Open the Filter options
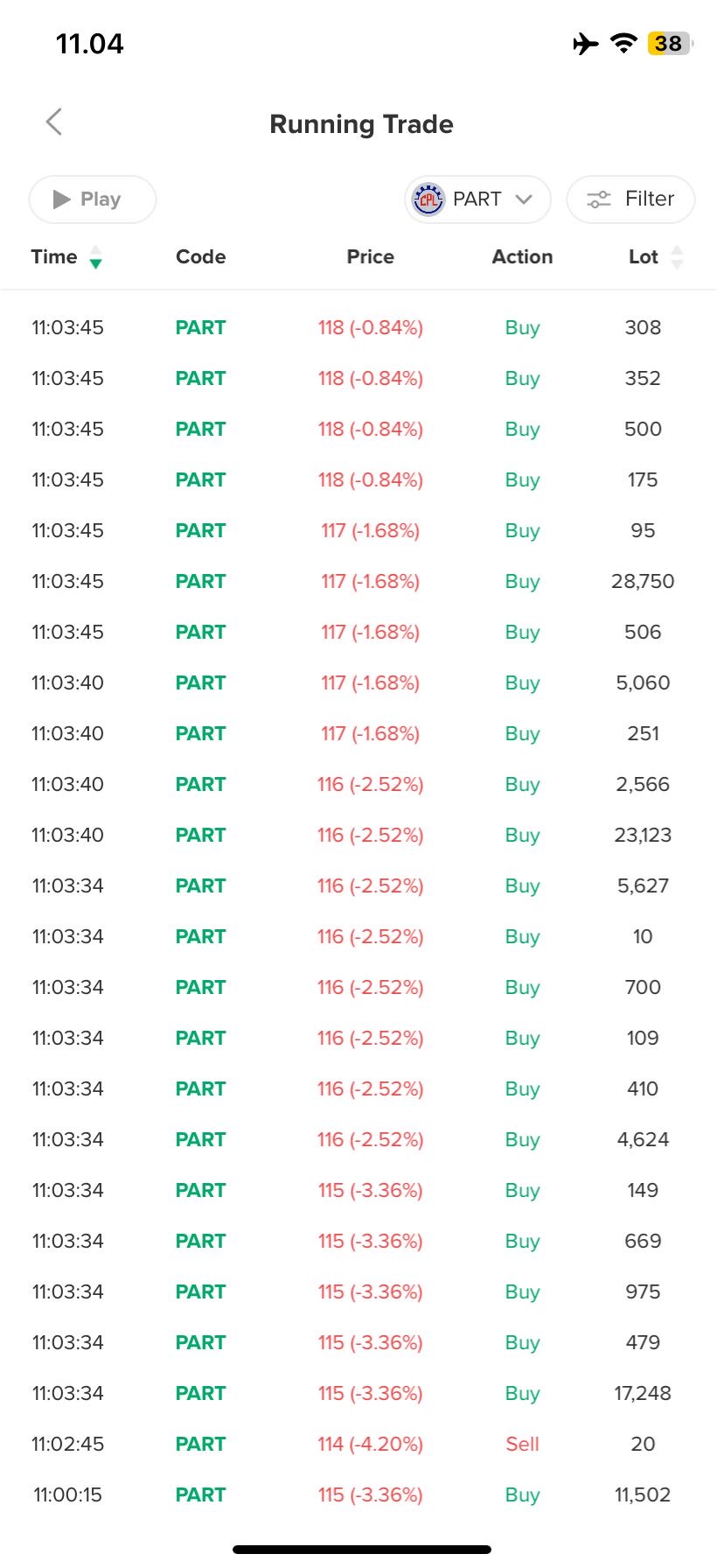Viewport: 724px width, 1568px height. pyautogui.click(x=630, y=199)
